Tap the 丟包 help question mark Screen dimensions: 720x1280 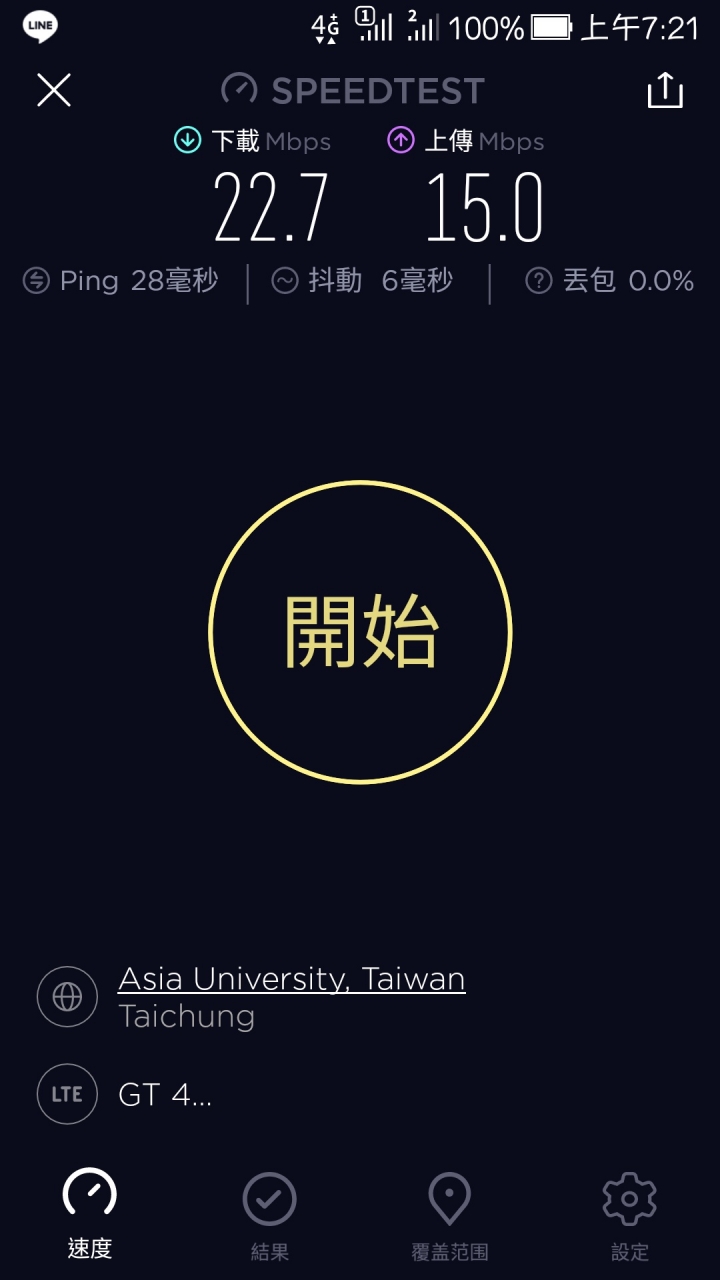pos(539,281)
